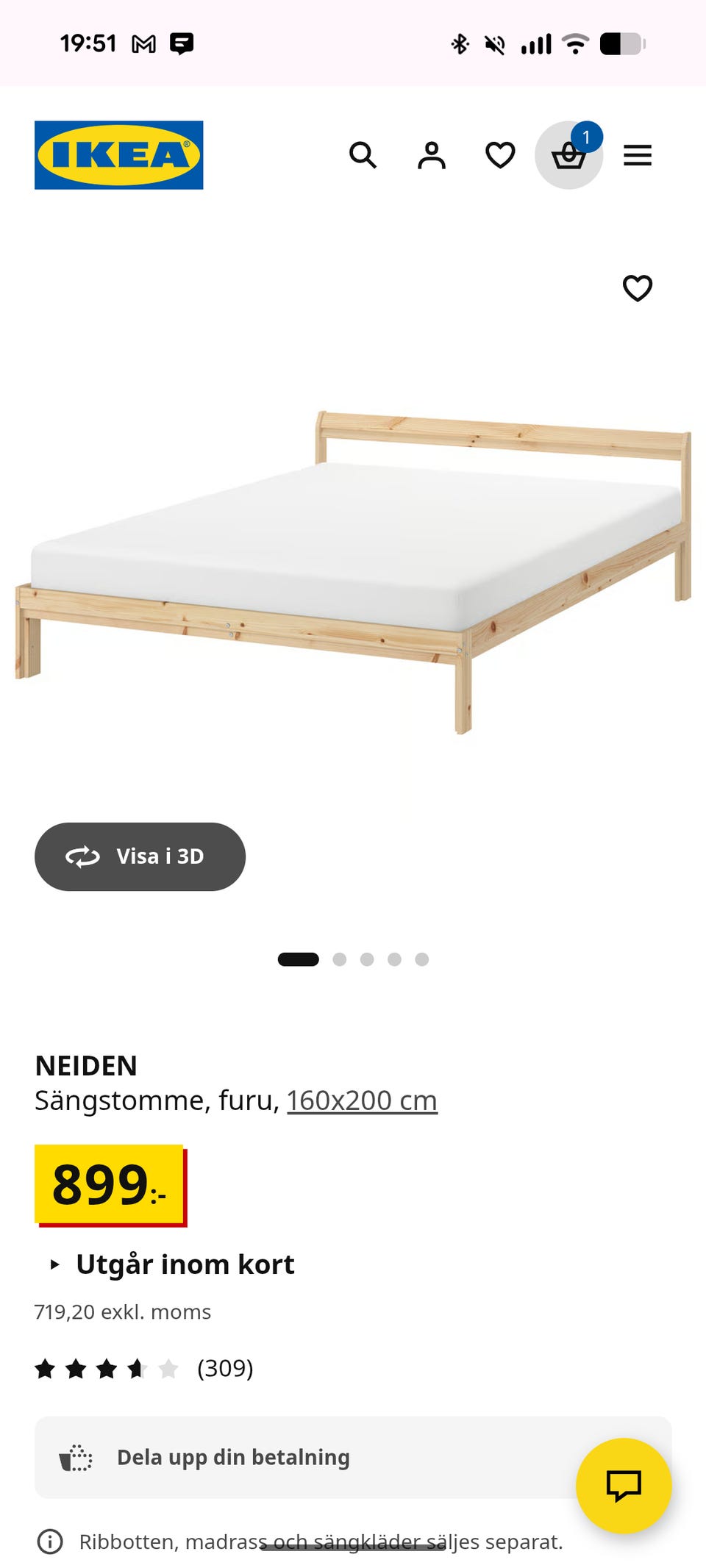Open the 309 customer reviews

click(x=225, y=1368)
